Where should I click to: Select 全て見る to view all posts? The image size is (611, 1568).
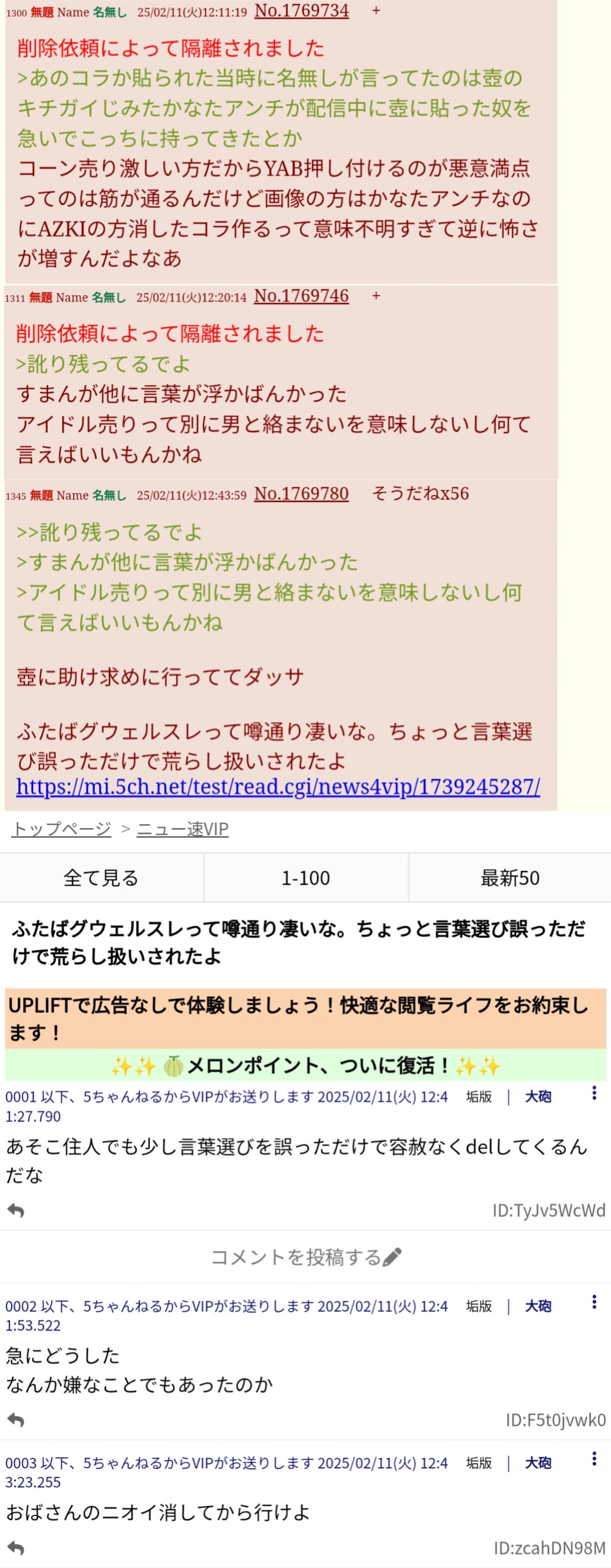pos(101,878)
